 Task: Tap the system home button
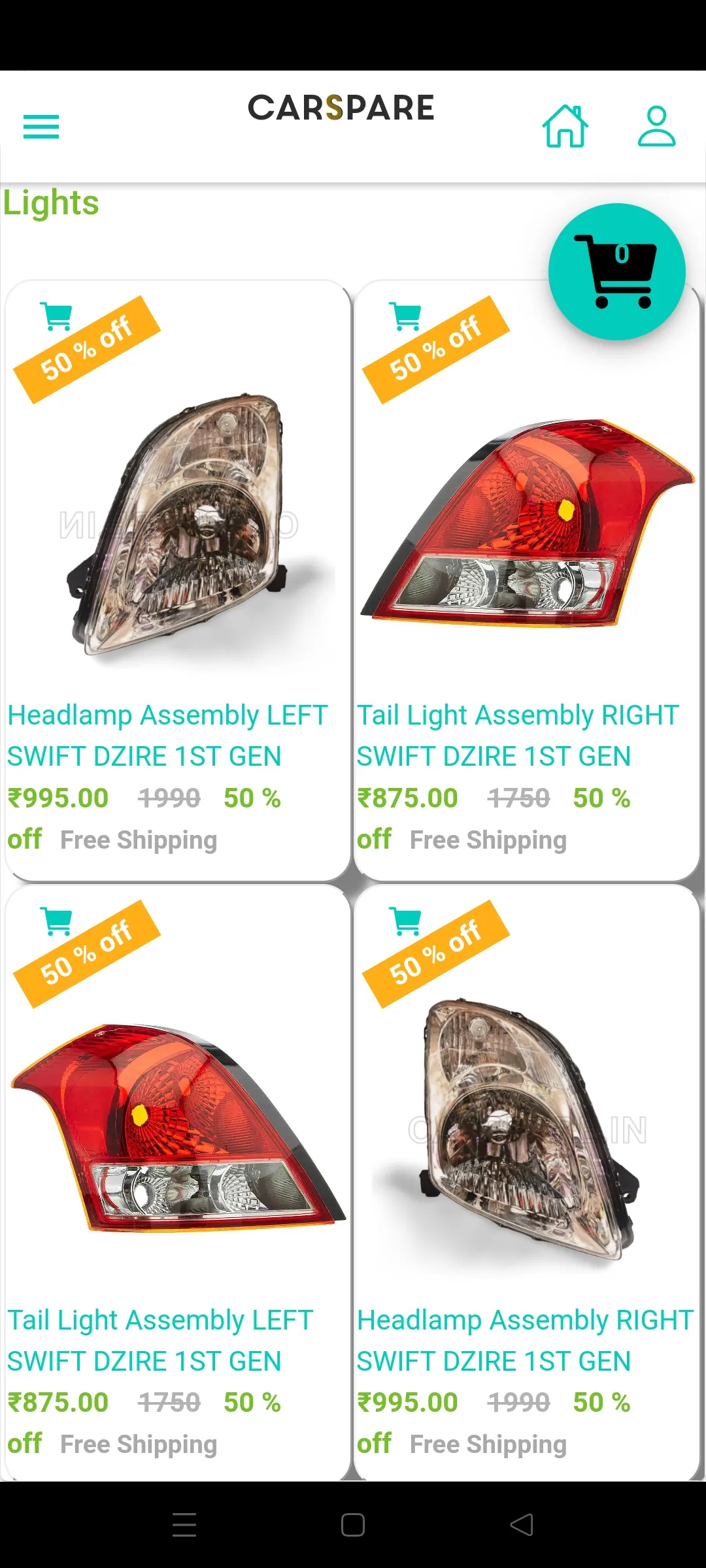[x=353, y=1525]
